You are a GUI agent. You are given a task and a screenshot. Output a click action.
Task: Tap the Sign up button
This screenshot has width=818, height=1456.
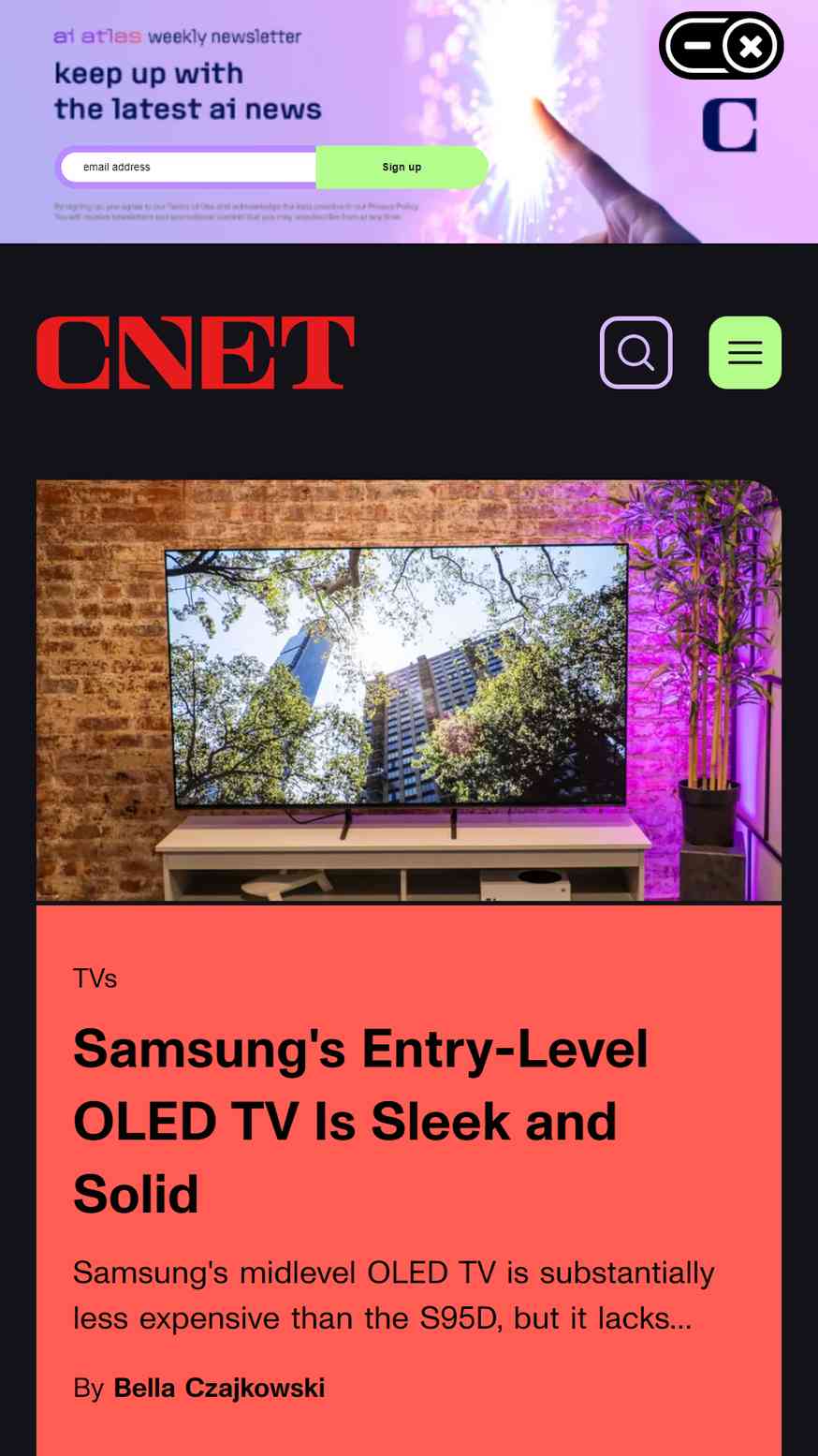pyautogui.click(x=402, y=167)
